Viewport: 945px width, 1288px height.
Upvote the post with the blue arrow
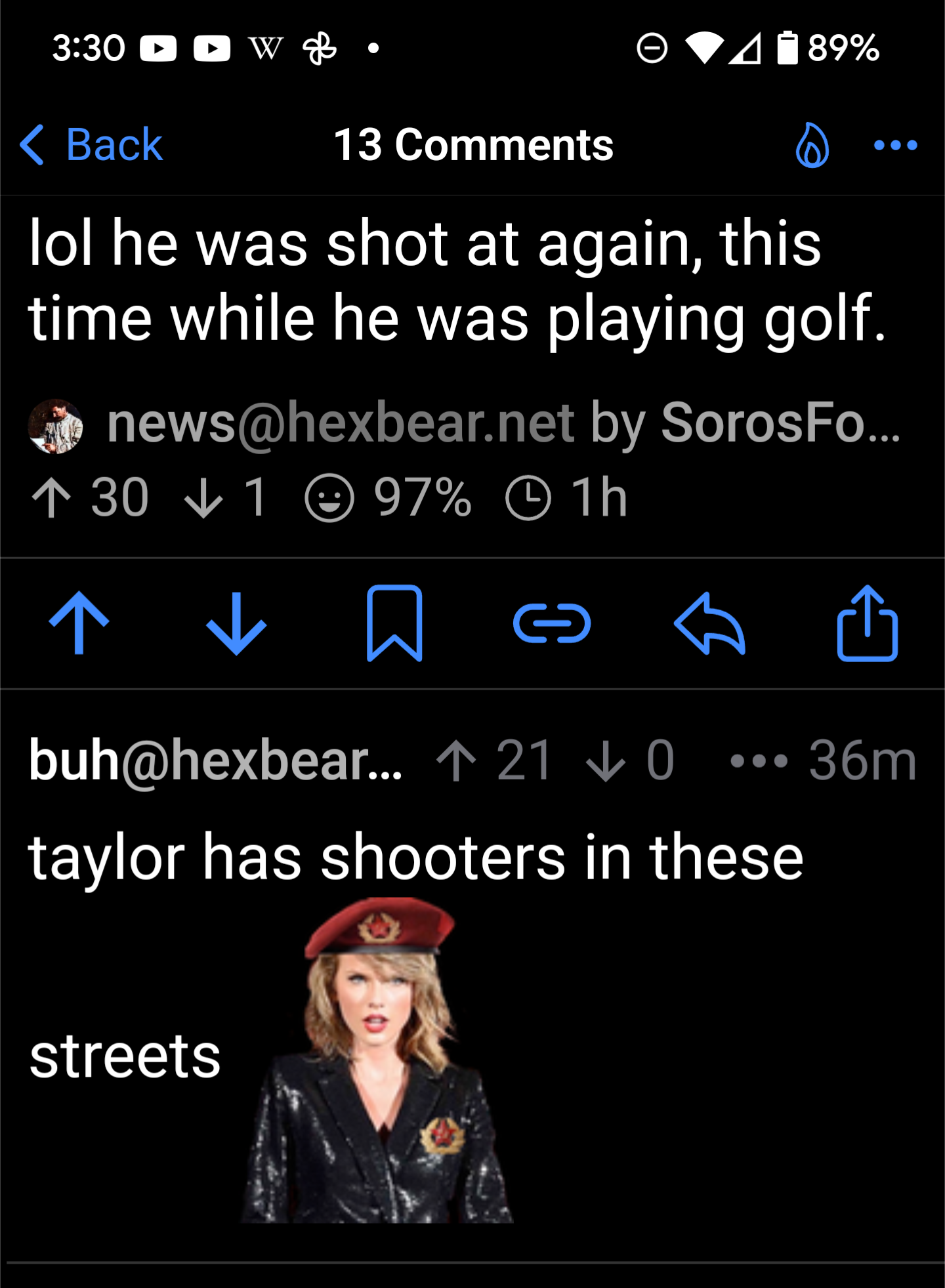tap(79, 623)
